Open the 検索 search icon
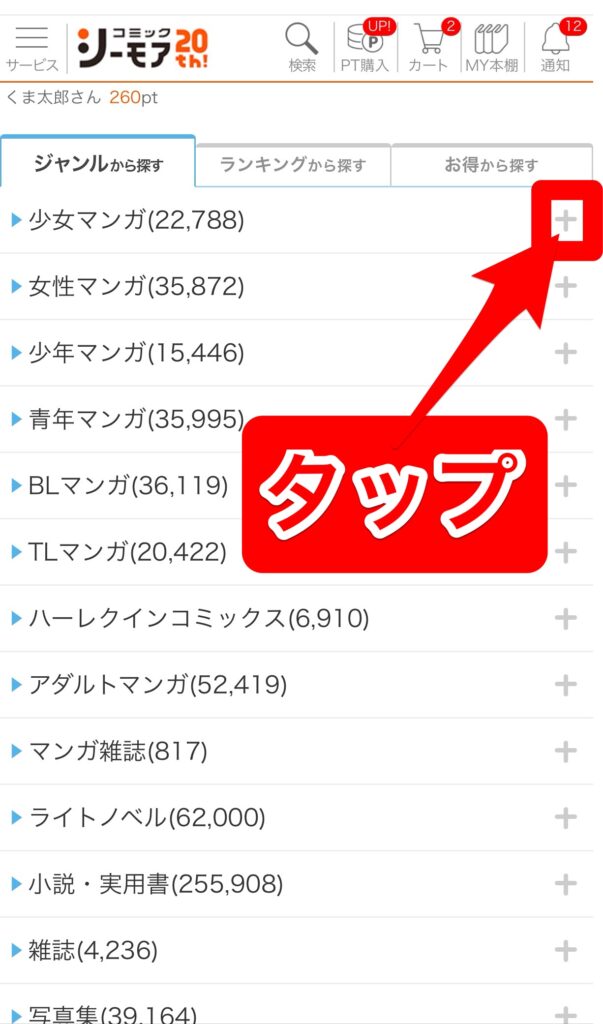 (x=301, y=47)
